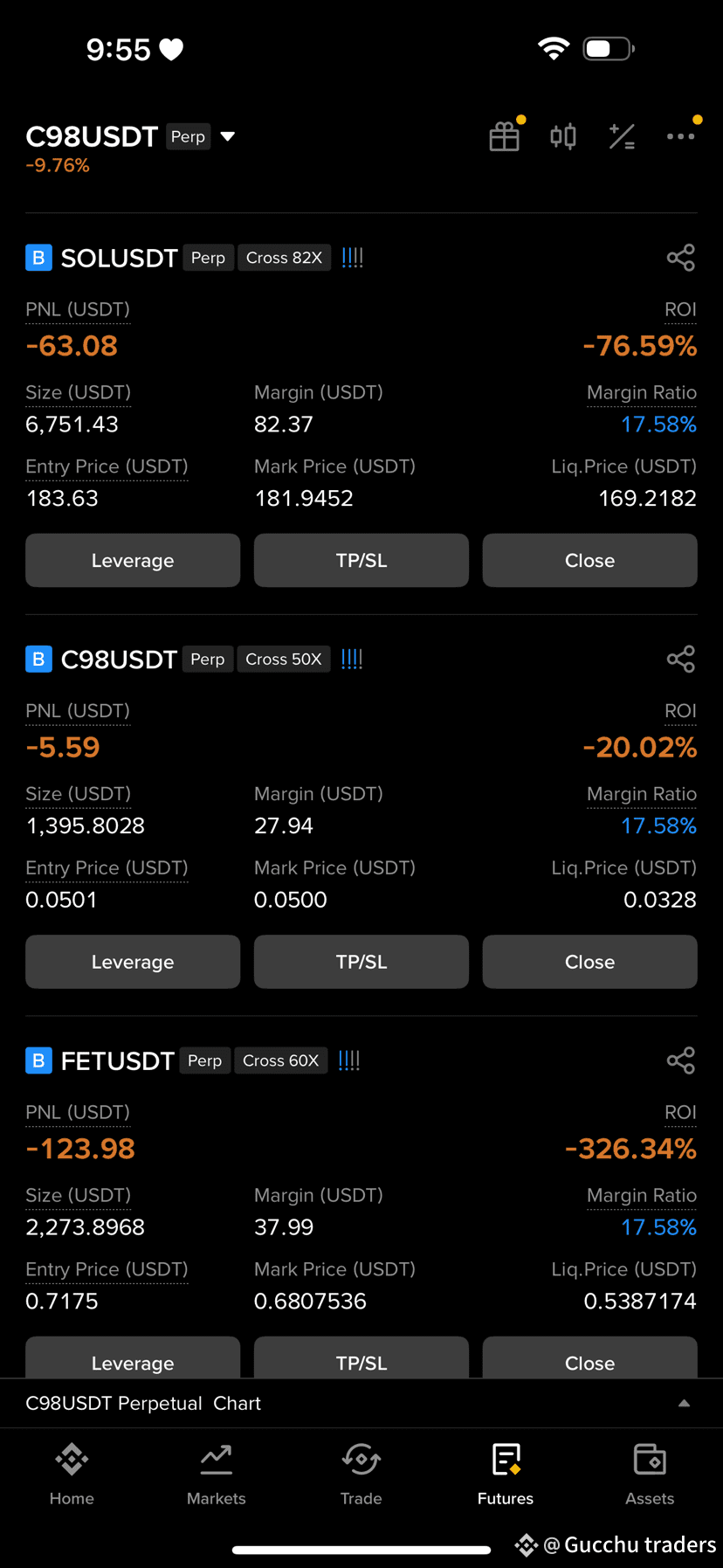The width and height of the screenshot is (723, 1568).
Task: Share the SOLUSDT position
Action: tap(681, 258)
